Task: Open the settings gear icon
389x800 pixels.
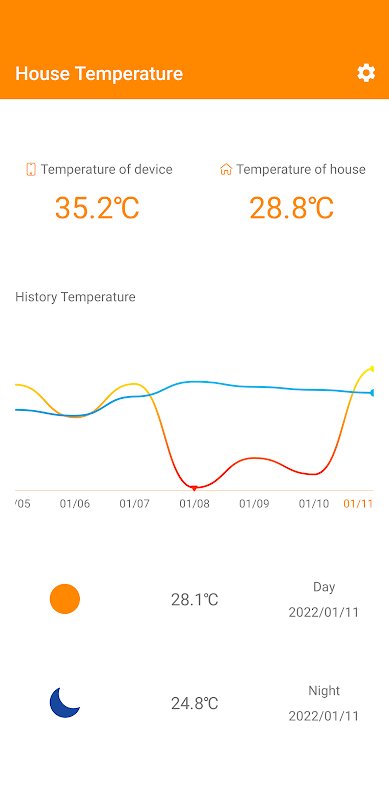Action: point(366,73)
